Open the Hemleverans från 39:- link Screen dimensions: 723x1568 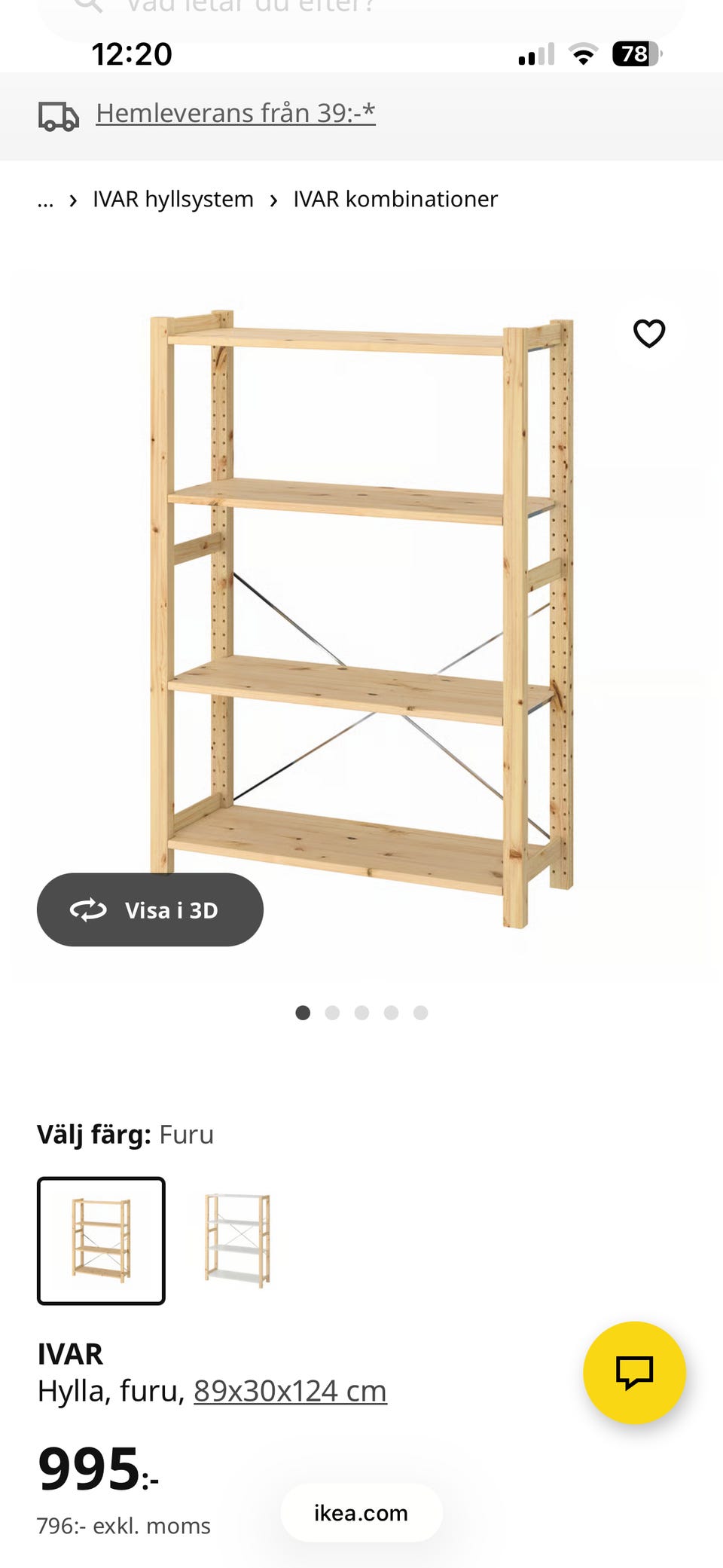coord(235,114)
